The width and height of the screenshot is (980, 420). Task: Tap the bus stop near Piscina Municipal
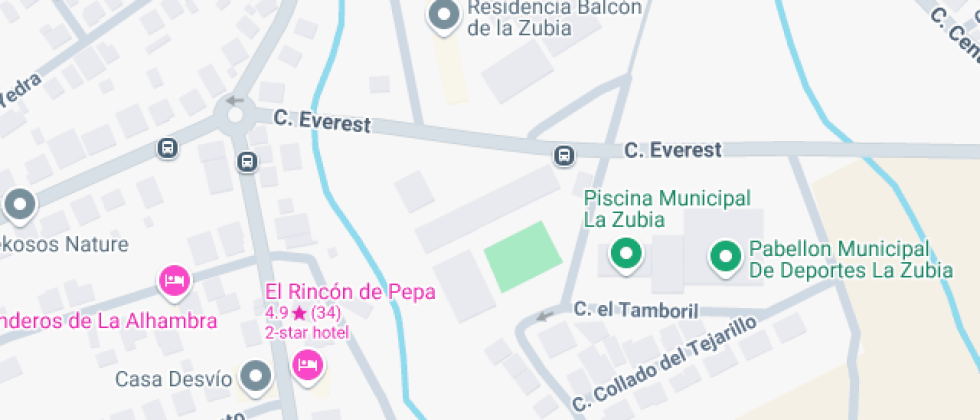click(x=565, y=155)
